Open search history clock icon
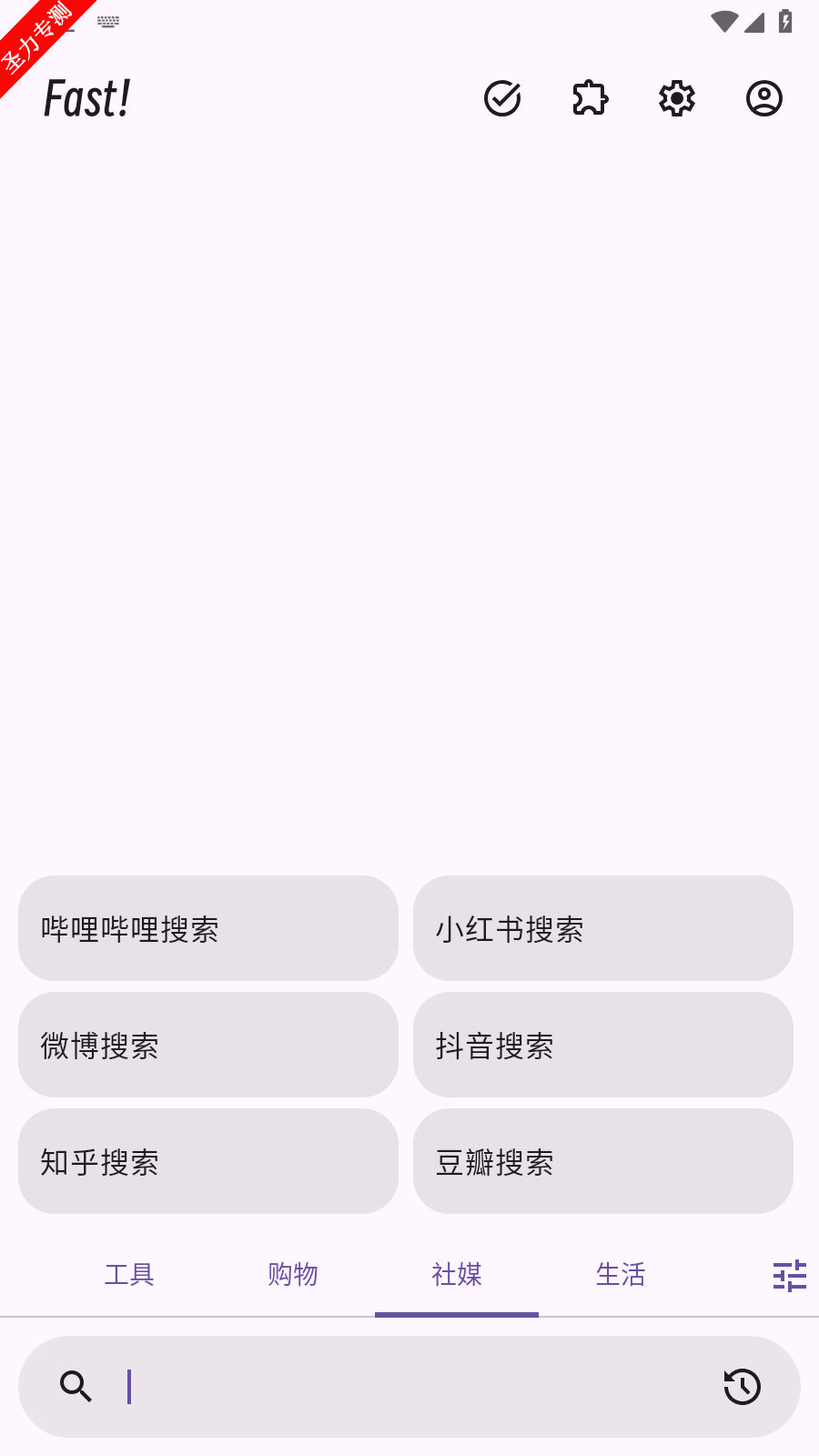Screen dimensions: 819x1456 tap(743, 1387)
